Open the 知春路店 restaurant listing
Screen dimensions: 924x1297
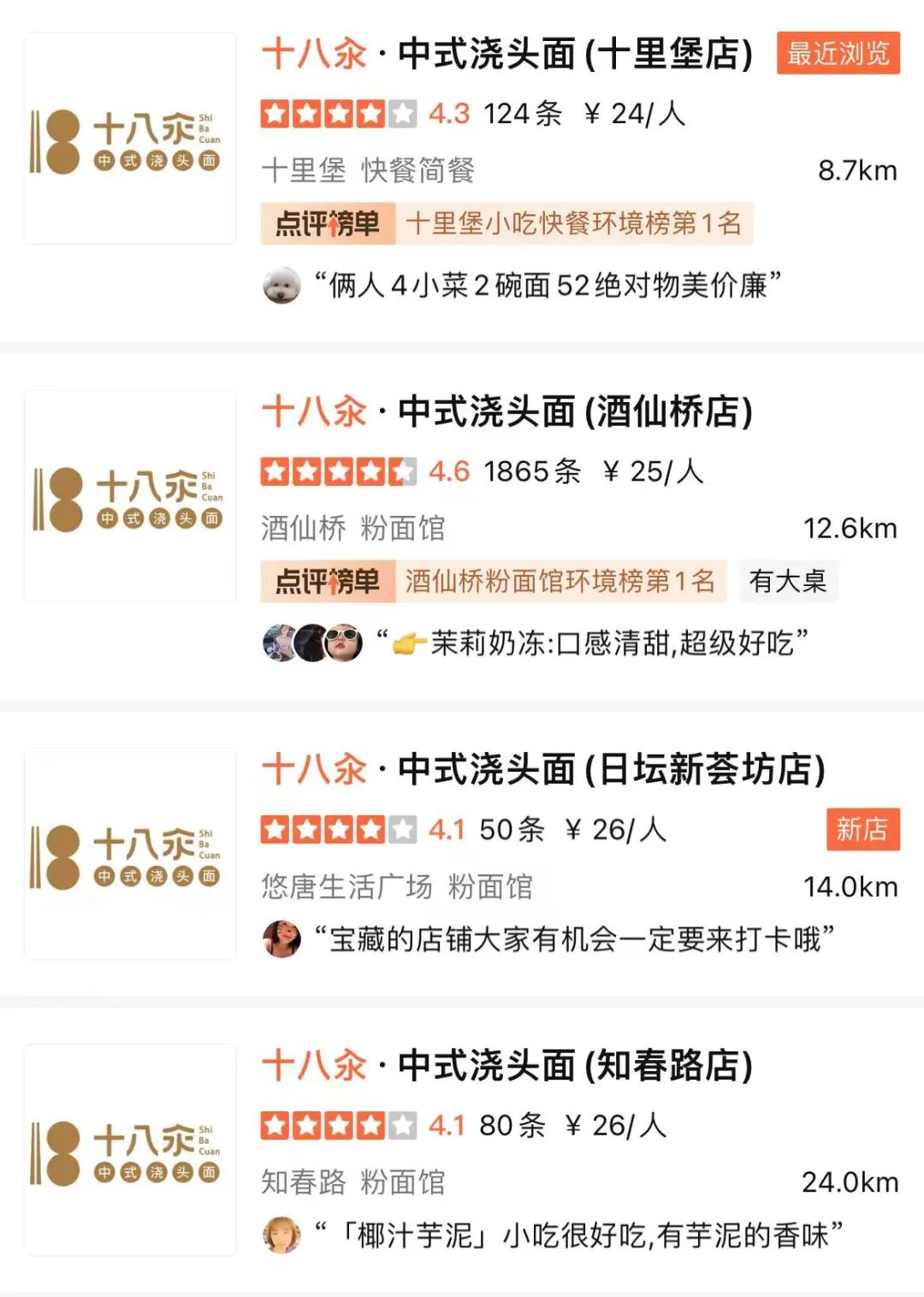click(506, 1065)
